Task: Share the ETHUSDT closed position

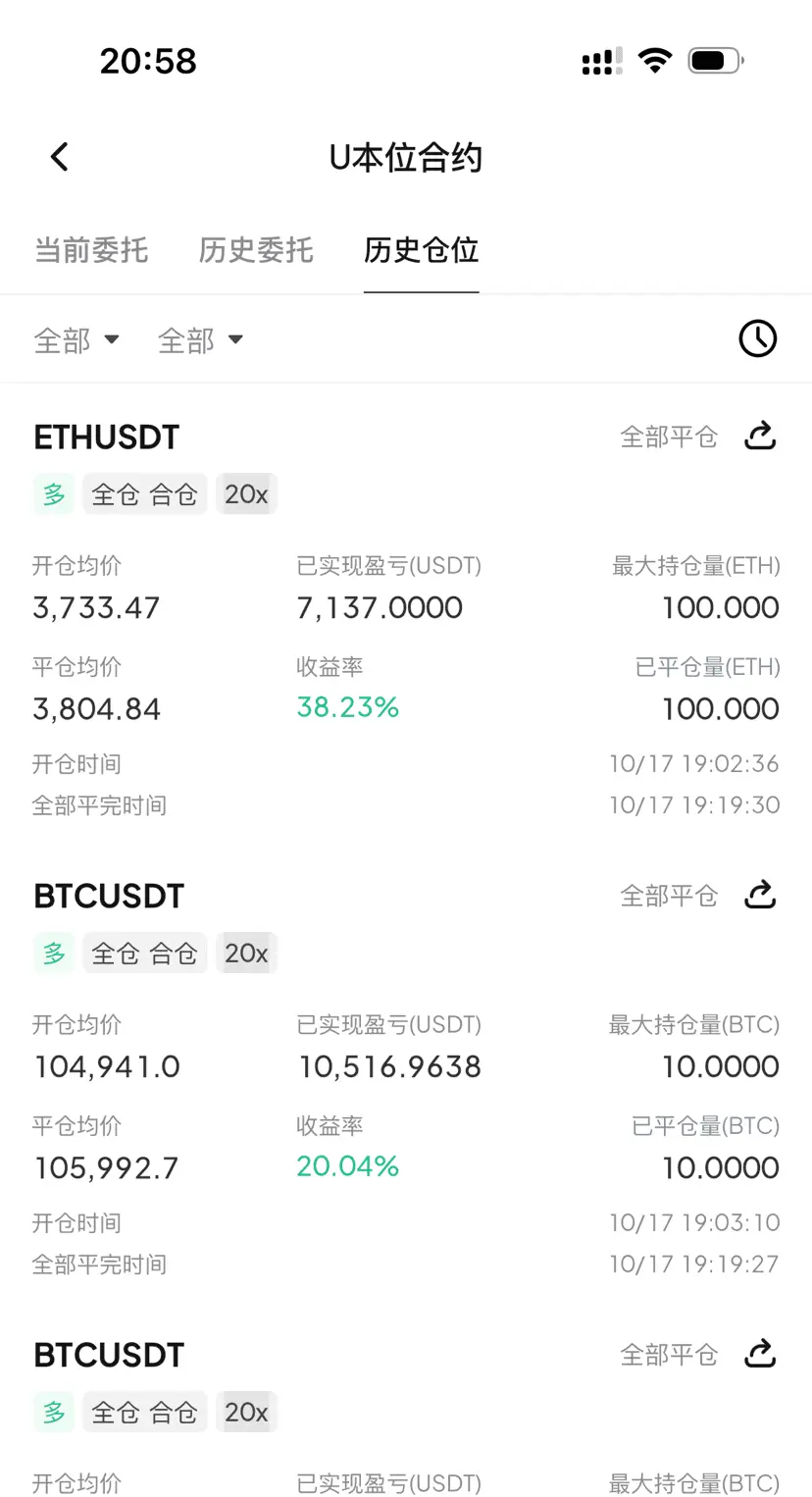Action: click(x=760, y=436)
